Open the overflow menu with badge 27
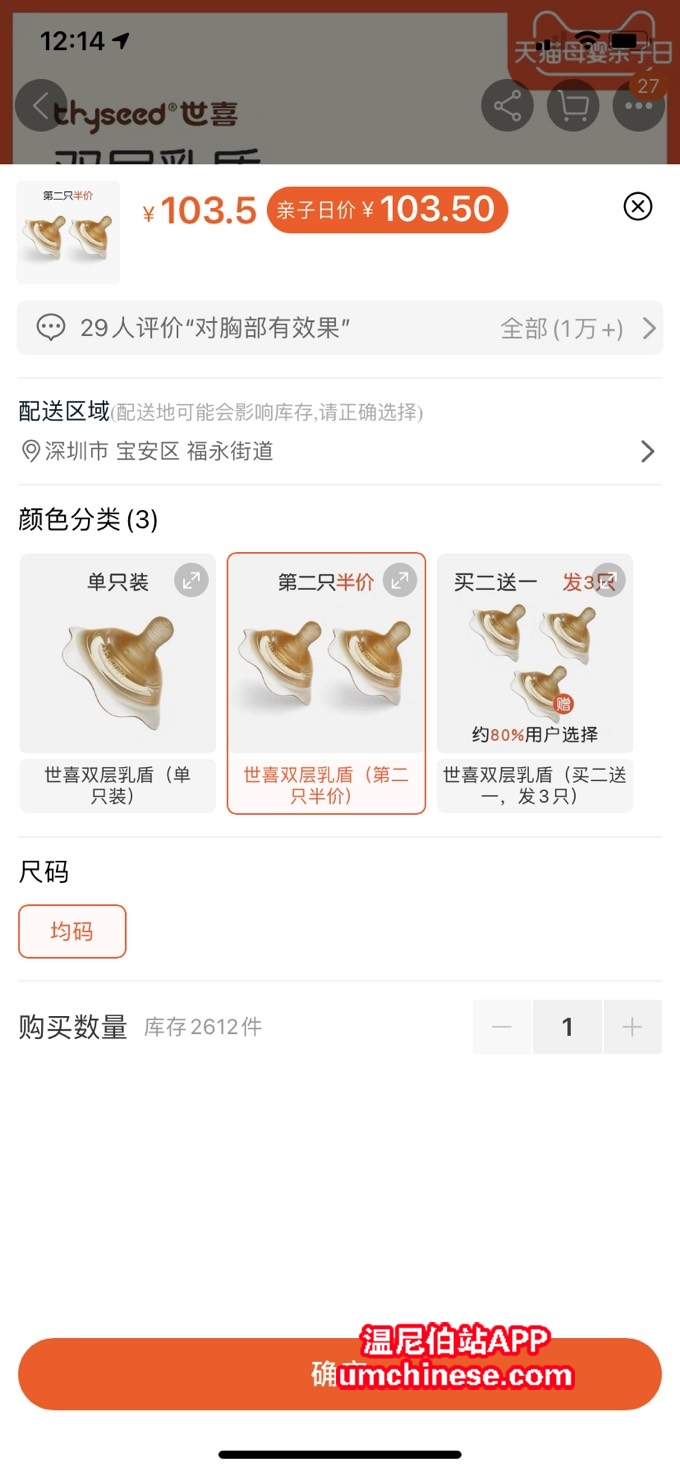Viewport: 680px width, 1472px height. (x=638, y=106)
